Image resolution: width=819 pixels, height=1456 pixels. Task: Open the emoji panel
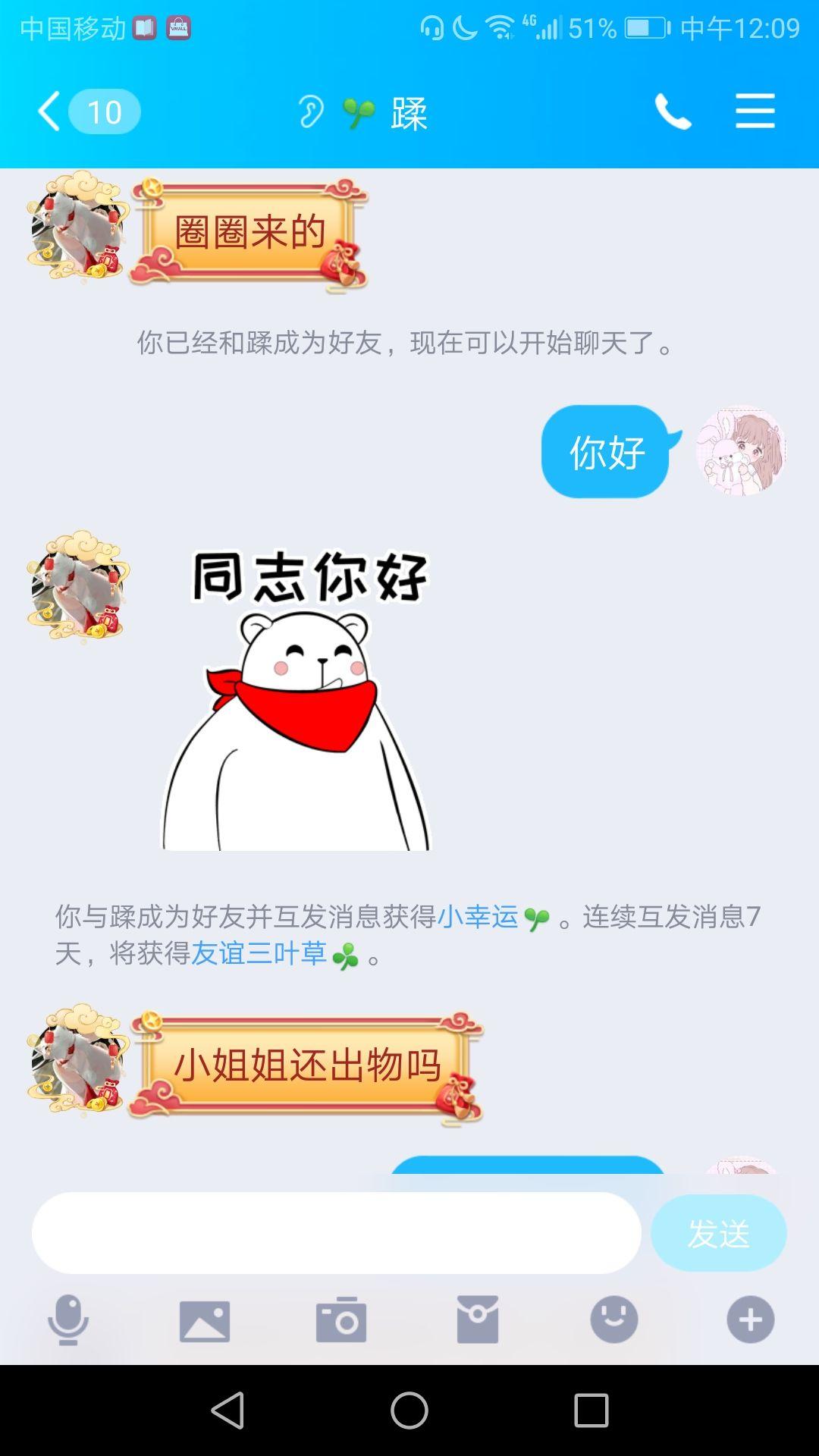[x=613, y=1320]
